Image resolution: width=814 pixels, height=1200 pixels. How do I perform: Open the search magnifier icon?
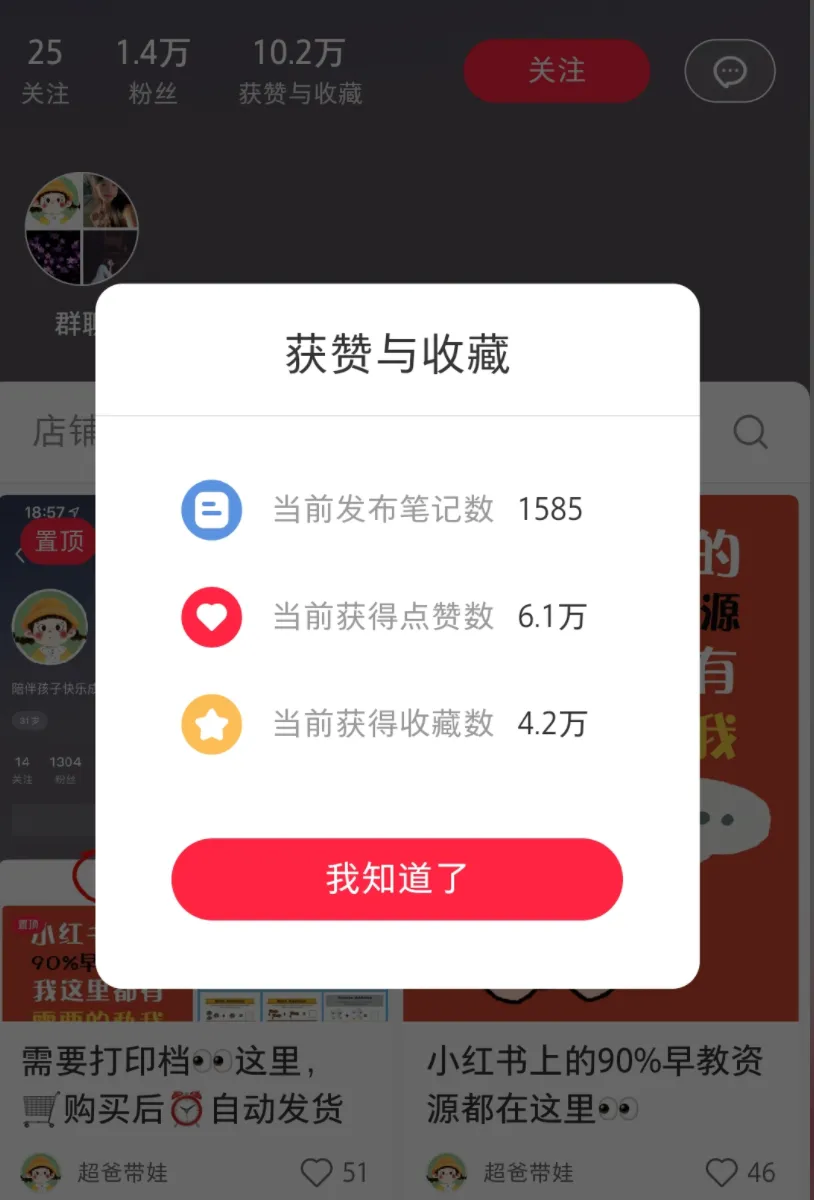[x=750, y=432]
